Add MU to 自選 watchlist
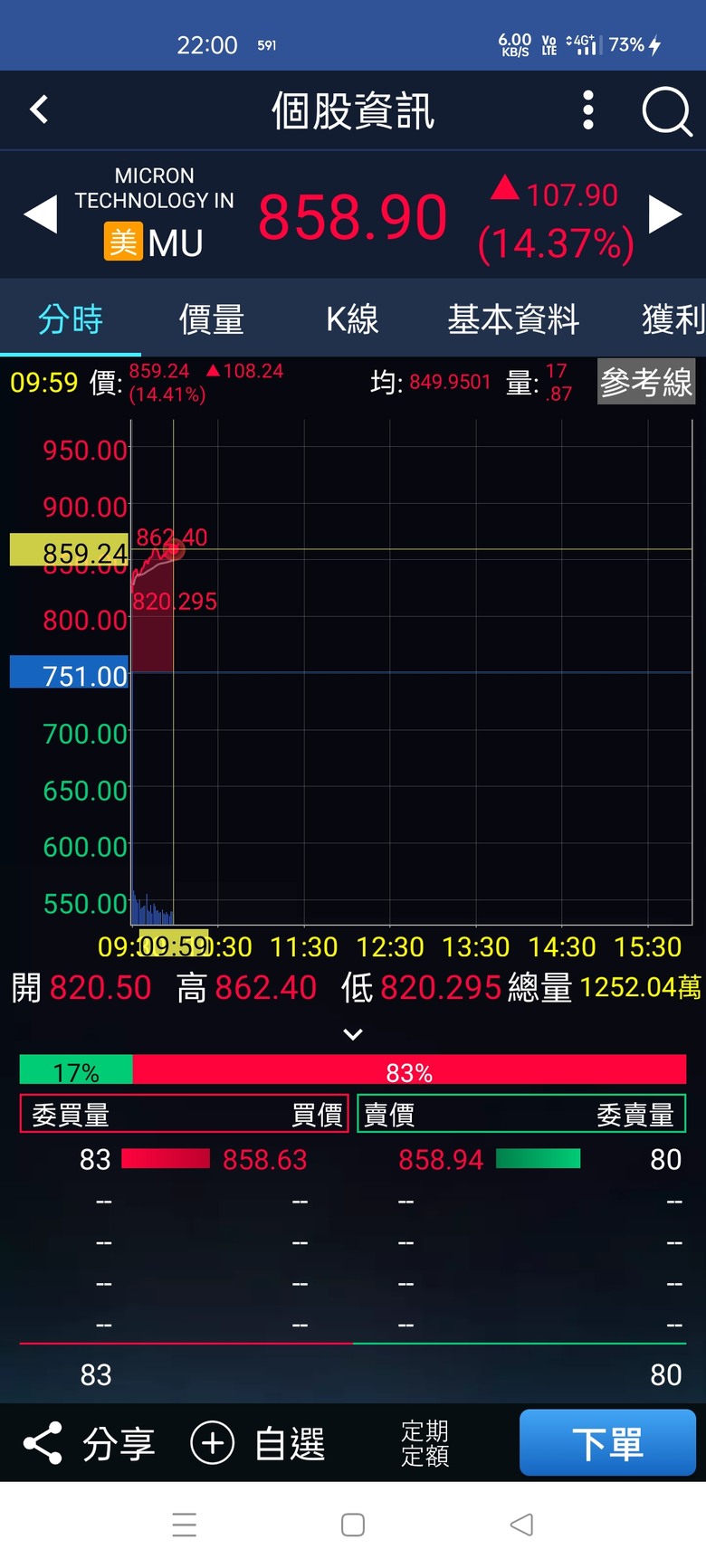This screenshot has width=706, height=1568. (258, 1443)
